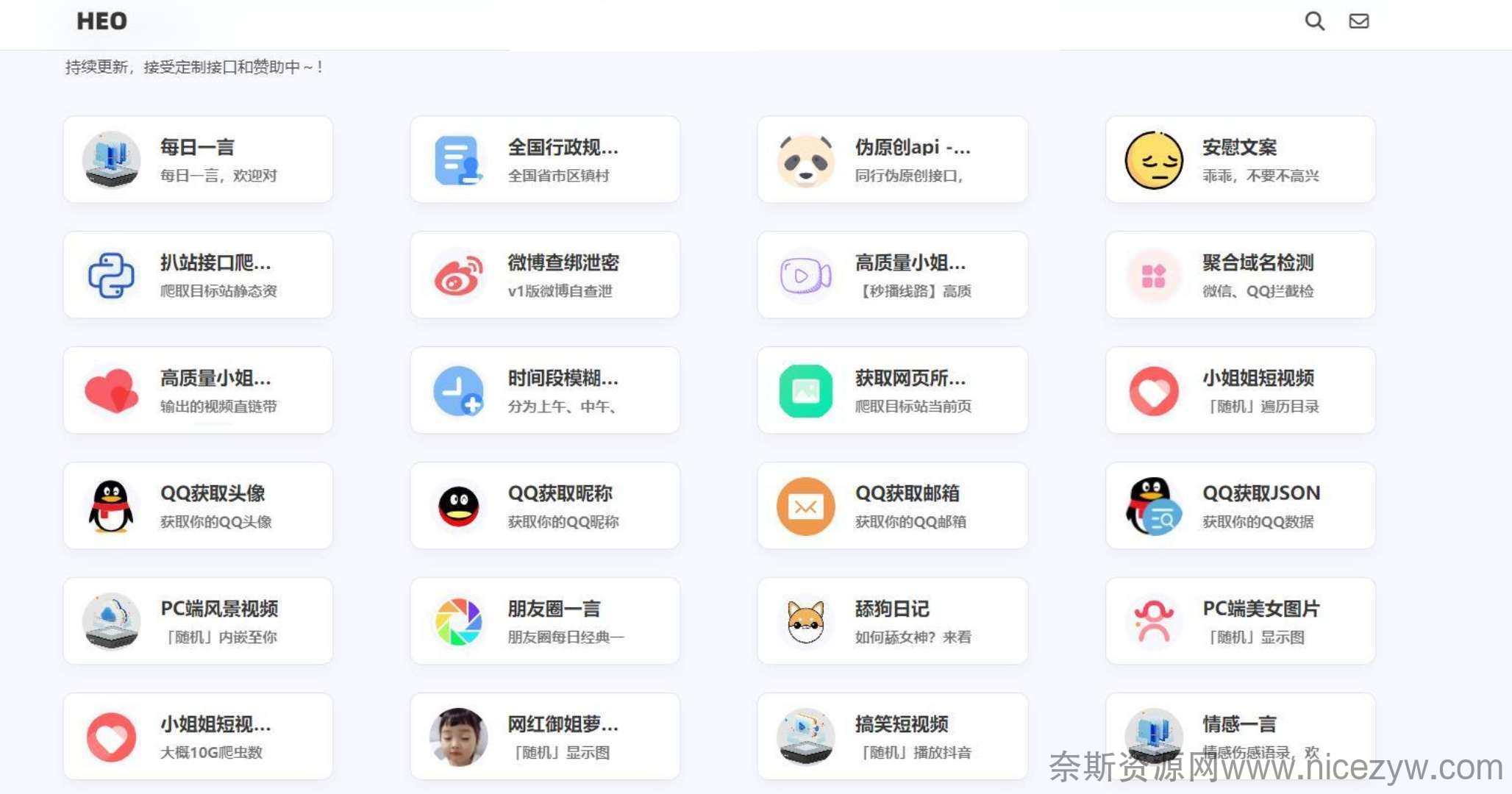Select the 时间段模糊 card
The width and height of the screenshot is (1512, 794).
[544, 390]
